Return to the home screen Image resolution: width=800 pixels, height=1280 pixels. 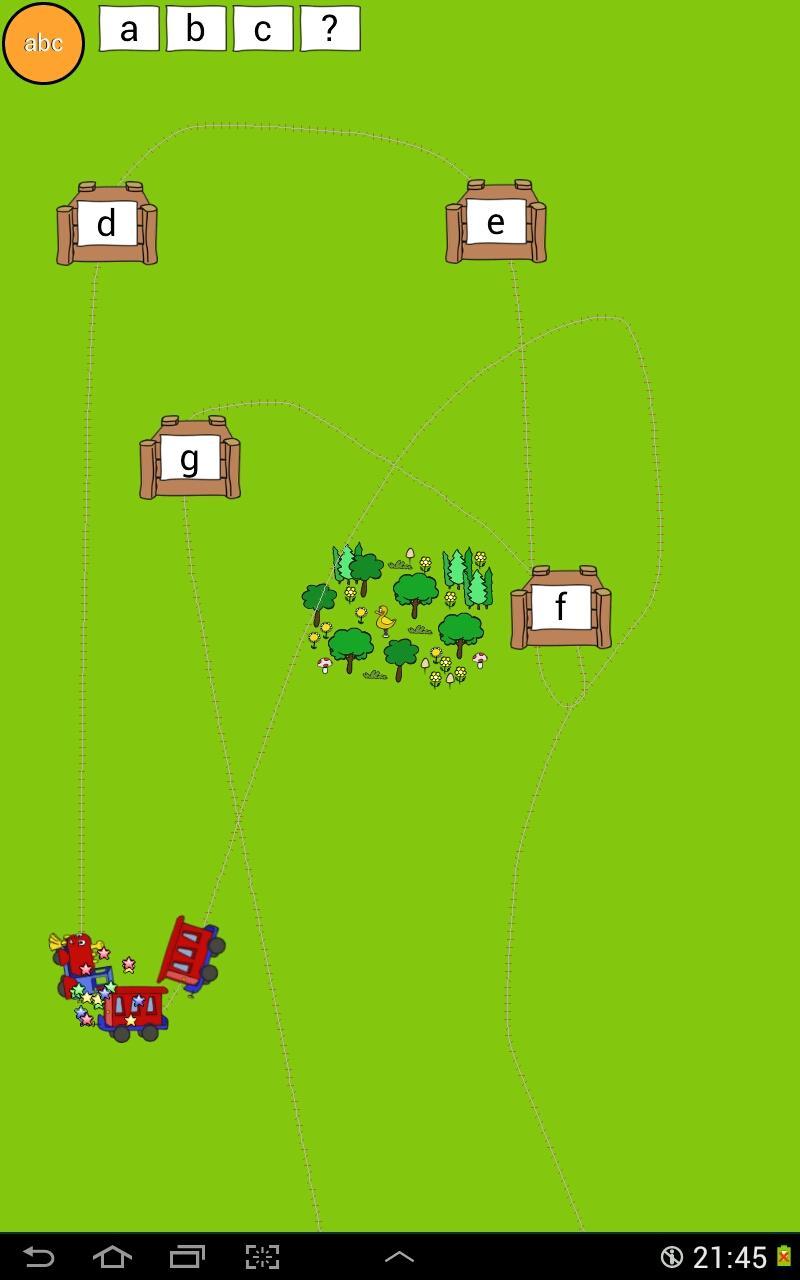[112, 1257]
